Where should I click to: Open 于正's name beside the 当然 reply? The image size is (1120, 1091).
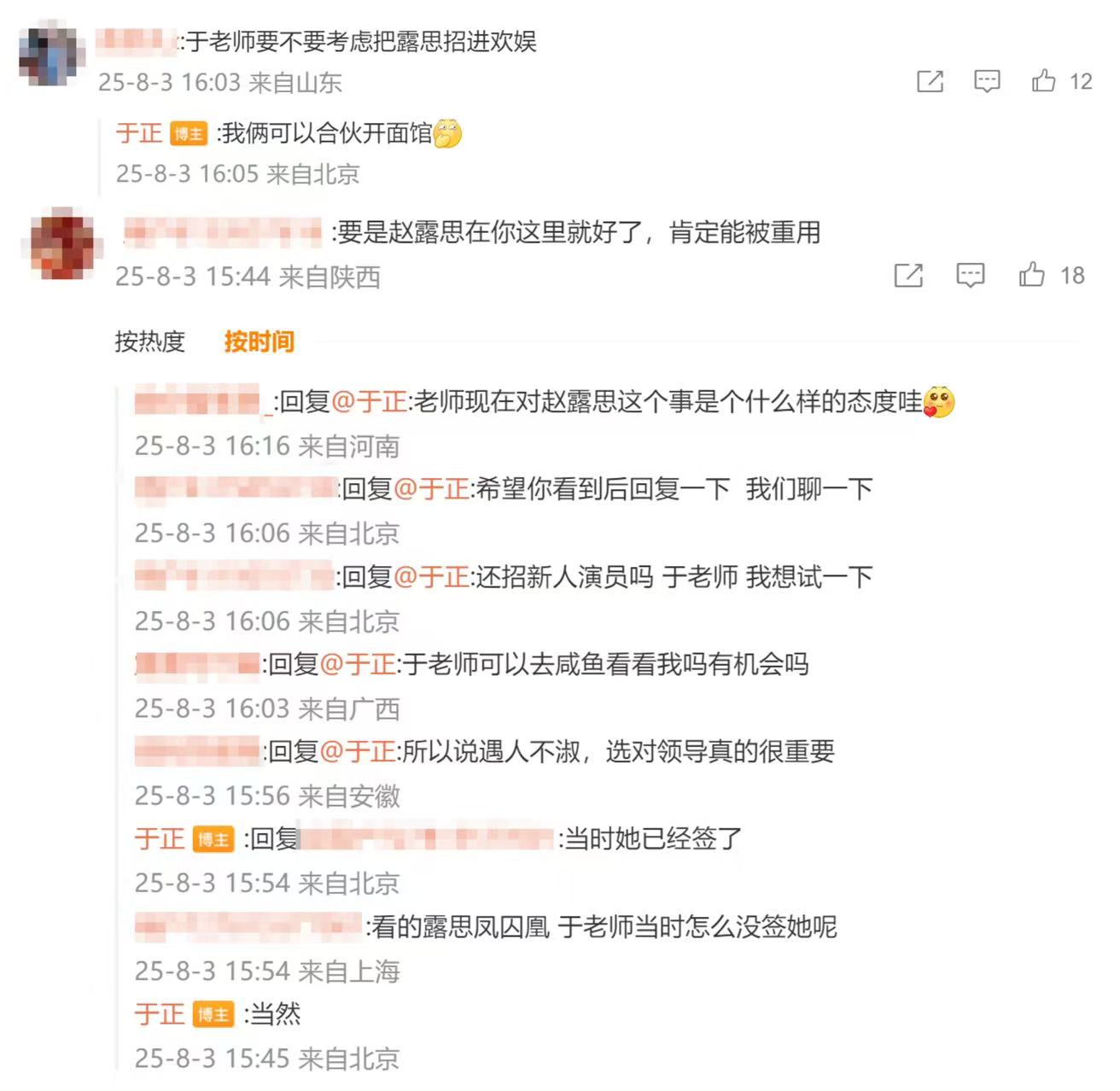(x=160, y=1013)
